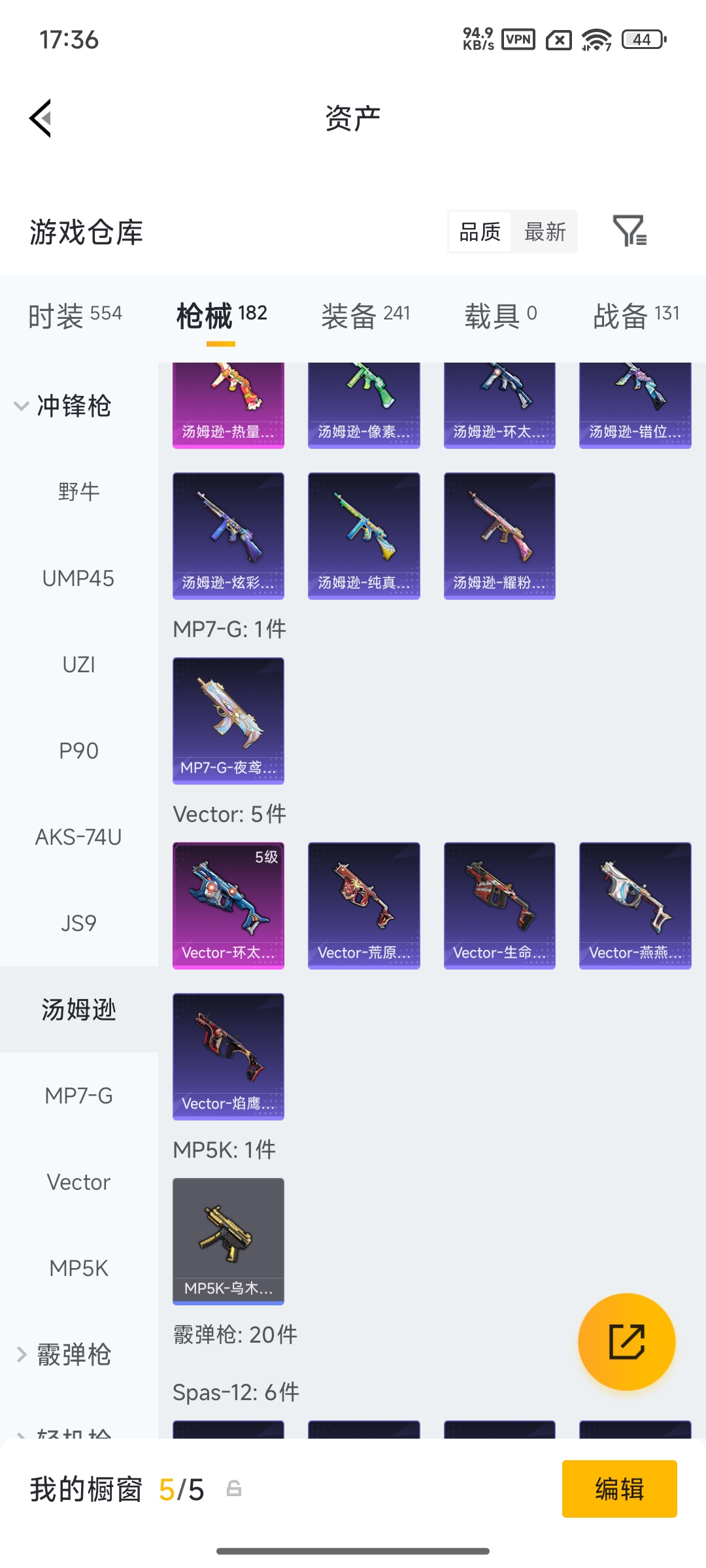Tap the orange floating share button
The image size is (706, 1568).
coord(626,1342)
